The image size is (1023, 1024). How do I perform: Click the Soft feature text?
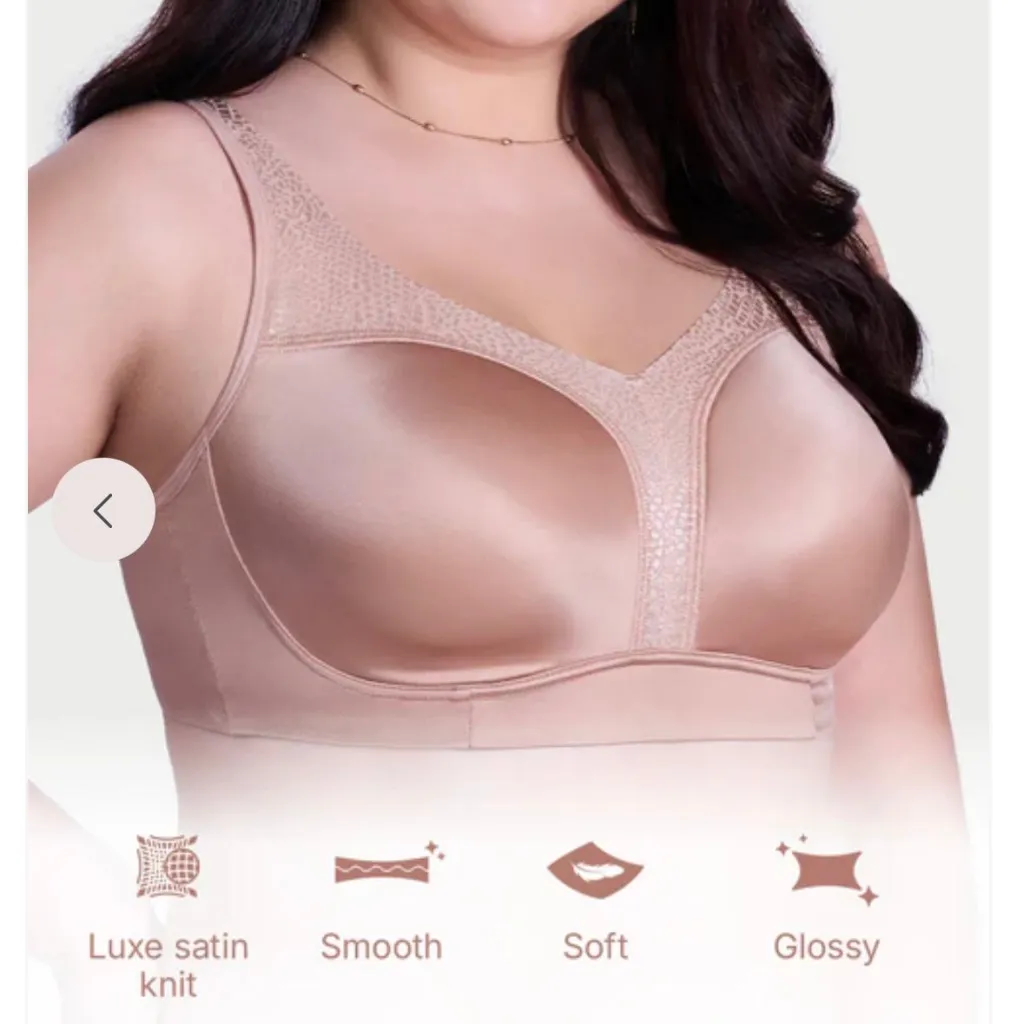596,945
